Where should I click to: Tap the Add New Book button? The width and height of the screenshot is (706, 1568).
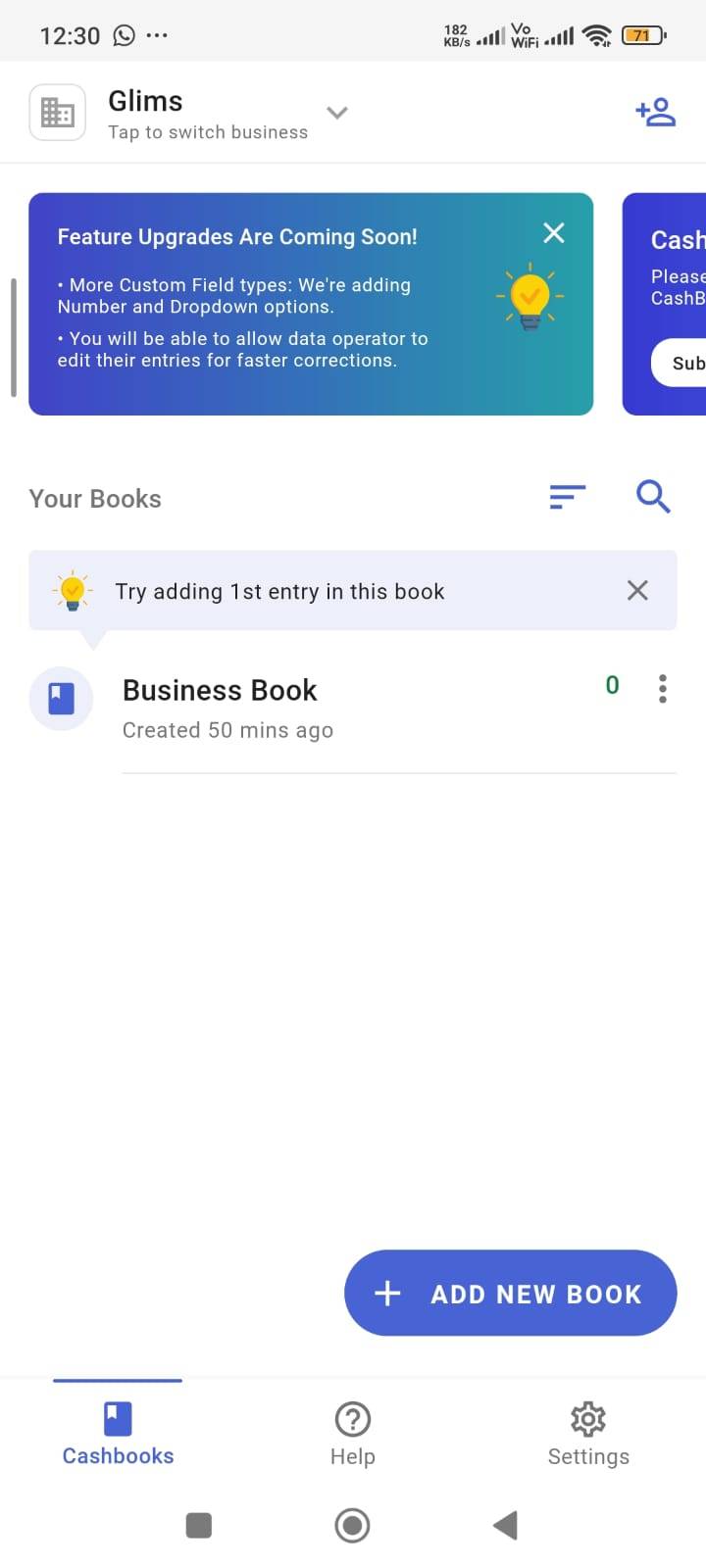510,1293
